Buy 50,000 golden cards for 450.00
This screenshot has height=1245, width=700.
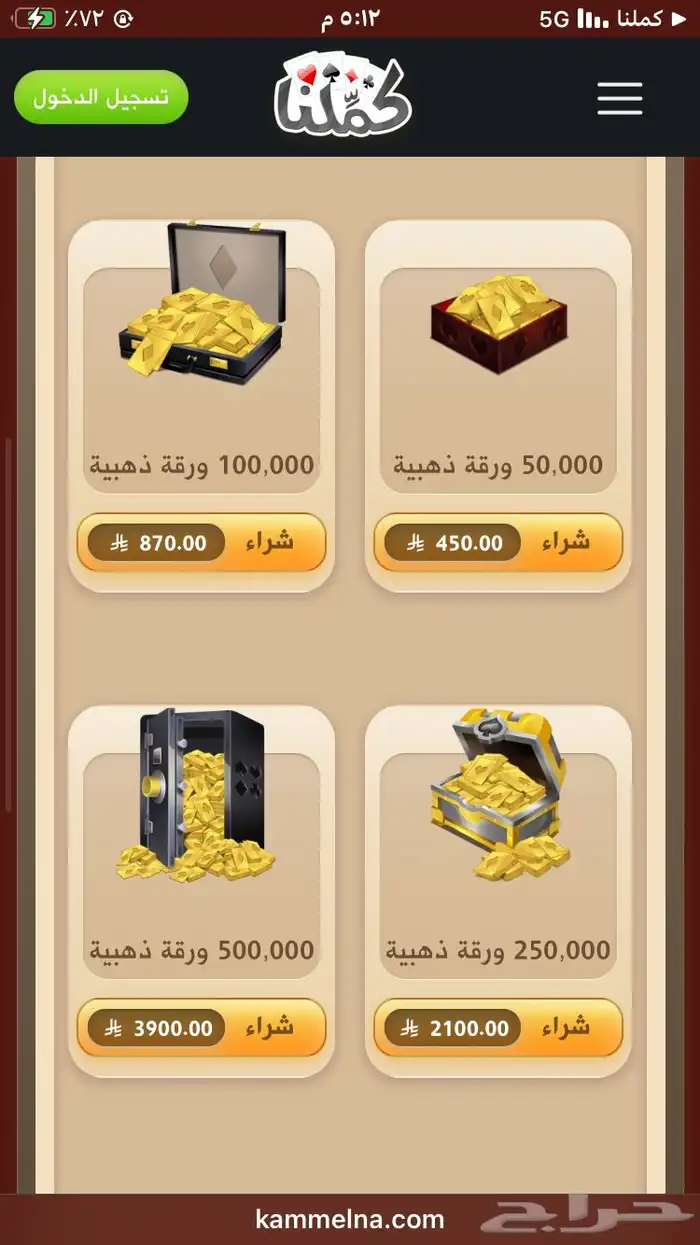[x=498, y=542]
